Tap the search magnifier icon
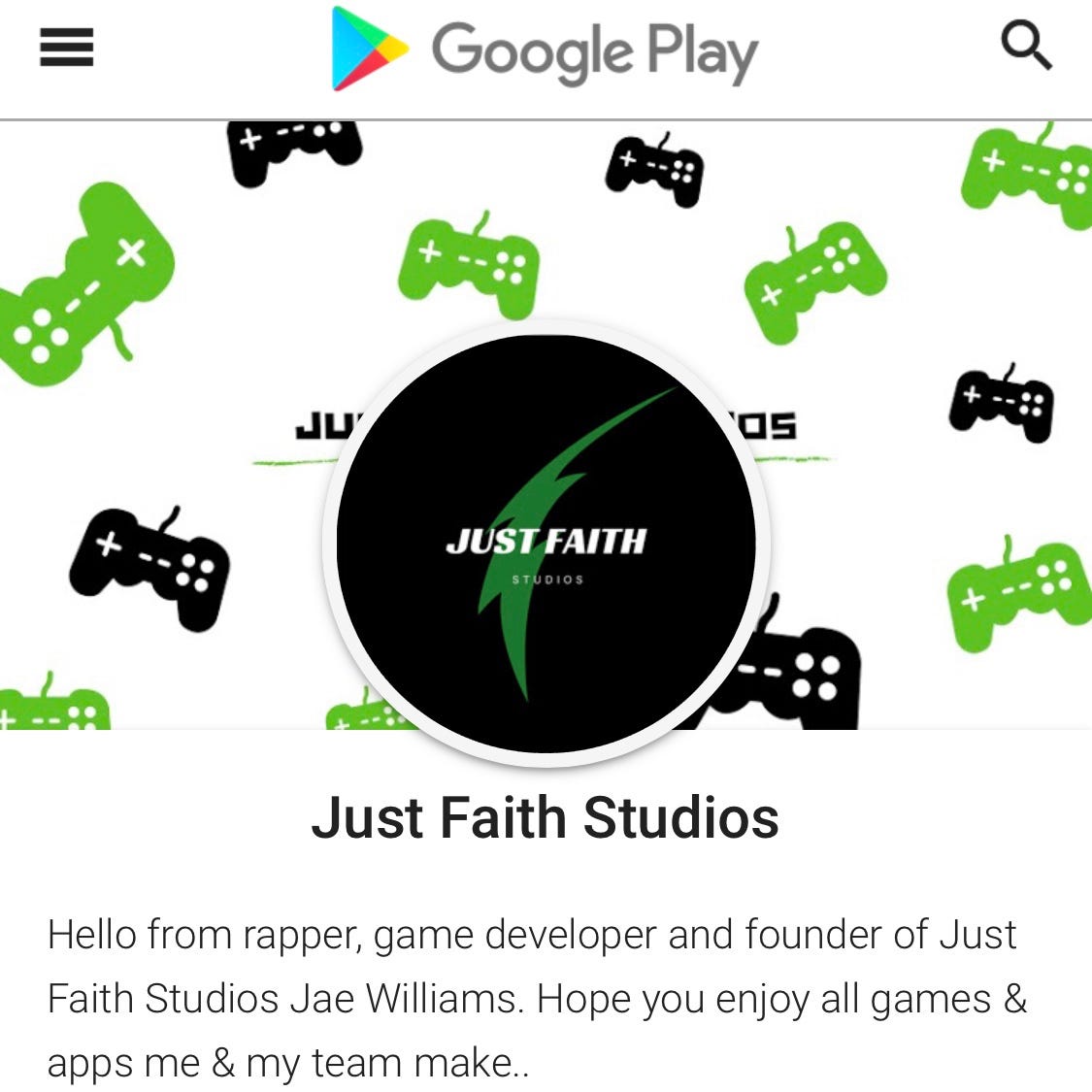The image size is (1092, 1092). coord(1025,47)
